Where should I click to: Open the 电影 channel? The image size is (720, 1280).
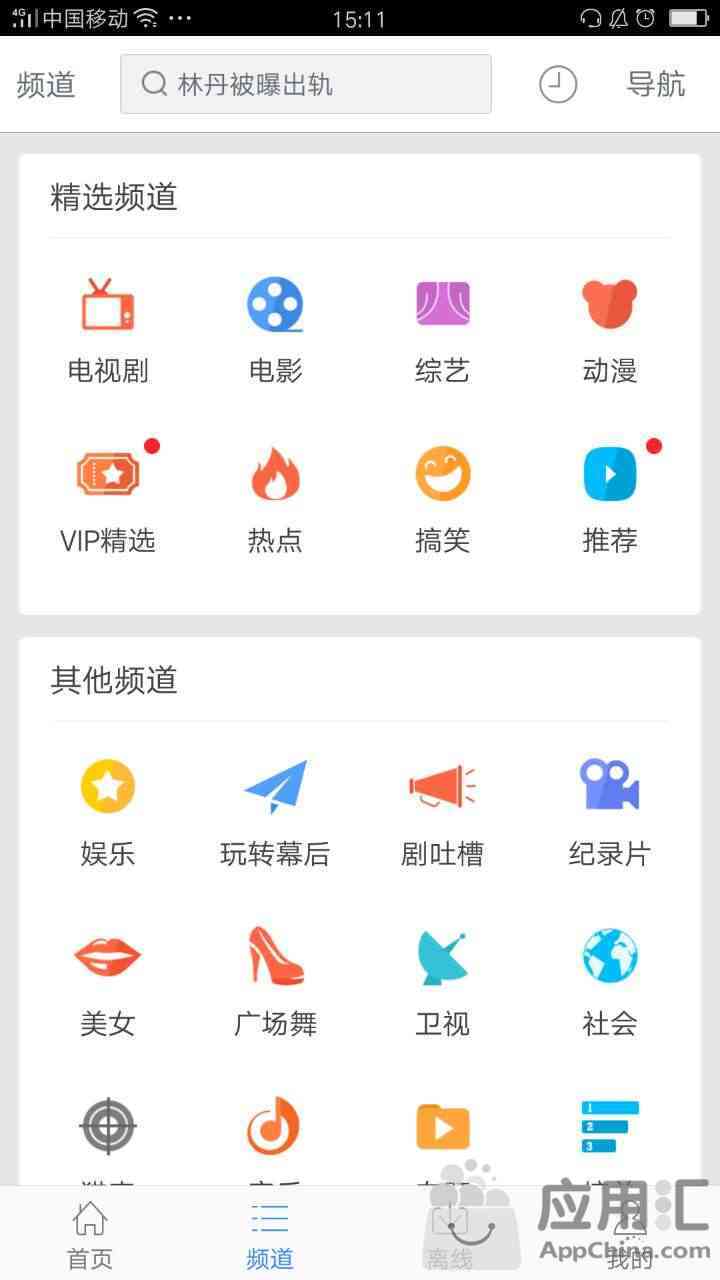pyautogui.click(x=275, y=332)
